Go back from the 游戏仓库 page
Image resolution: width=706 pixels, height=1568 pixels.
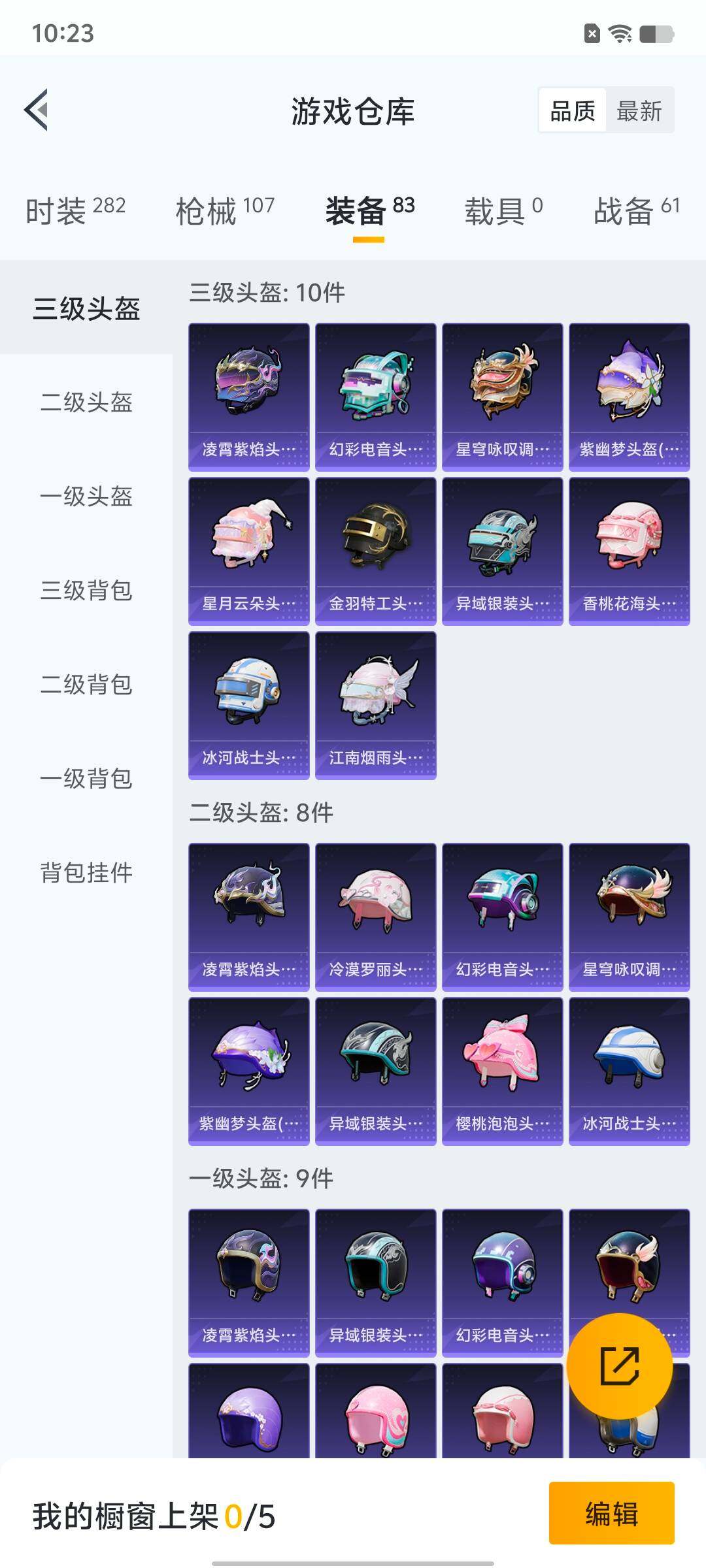click(37, 110)
